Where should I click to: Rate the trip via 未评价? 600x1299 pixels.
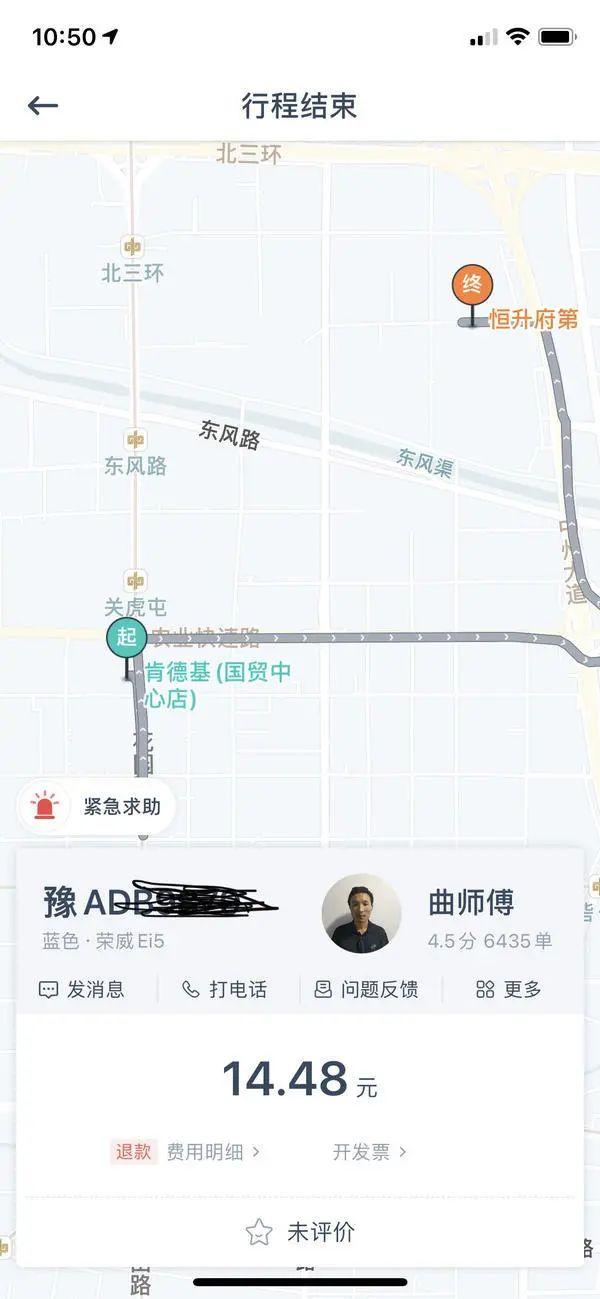coord(300,1232)
